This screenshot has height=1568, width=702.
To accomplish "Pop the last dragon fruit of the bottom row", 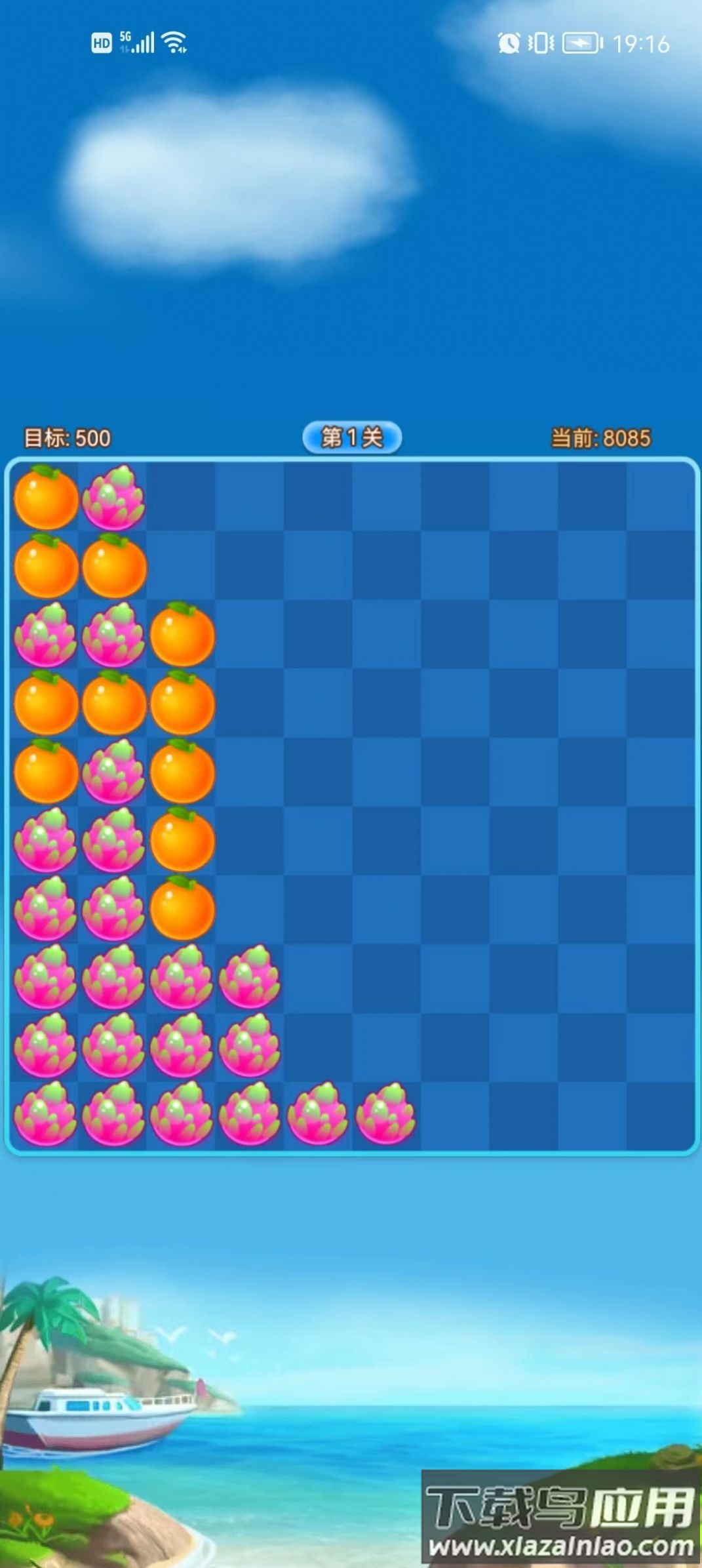I will point(386,1114).
